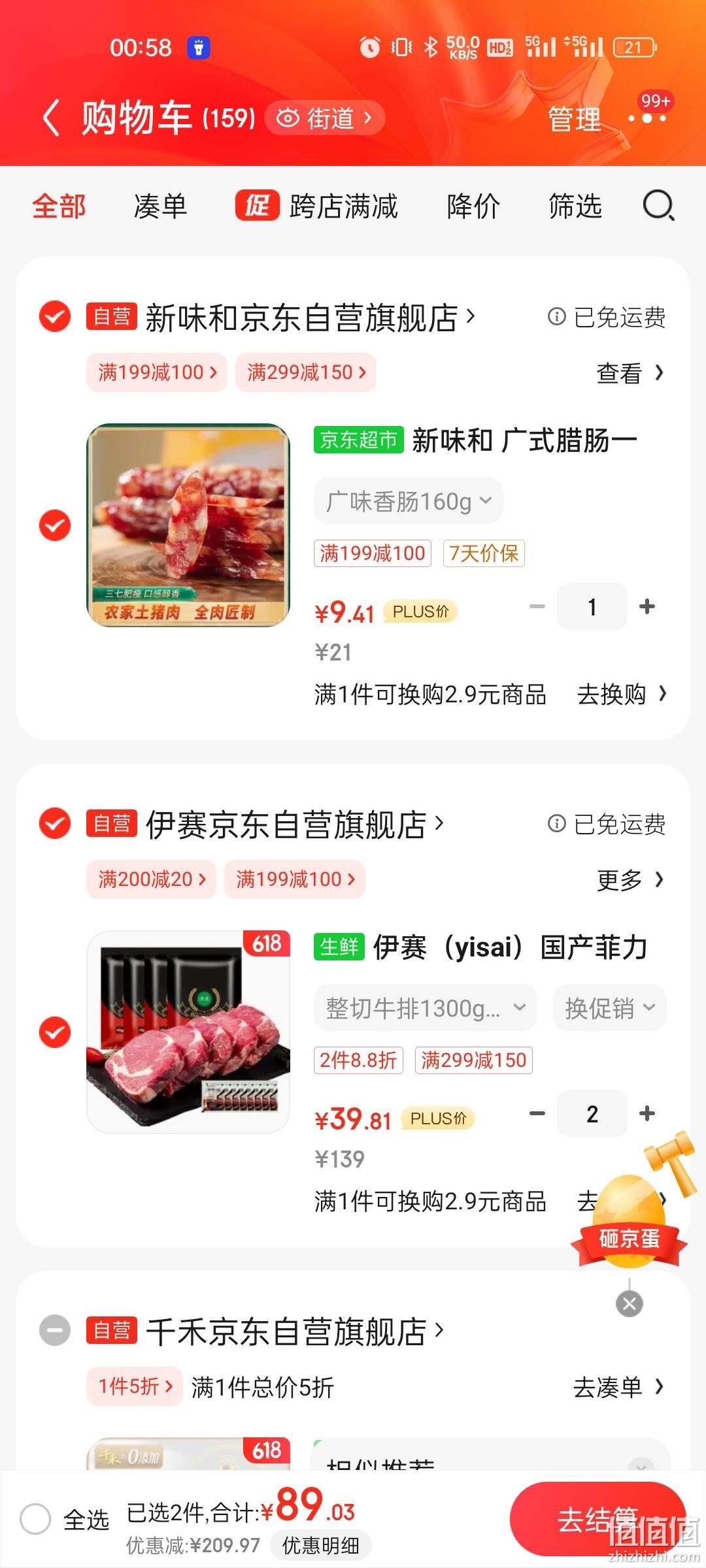Open the 街道 address selector

click(325, 118)
